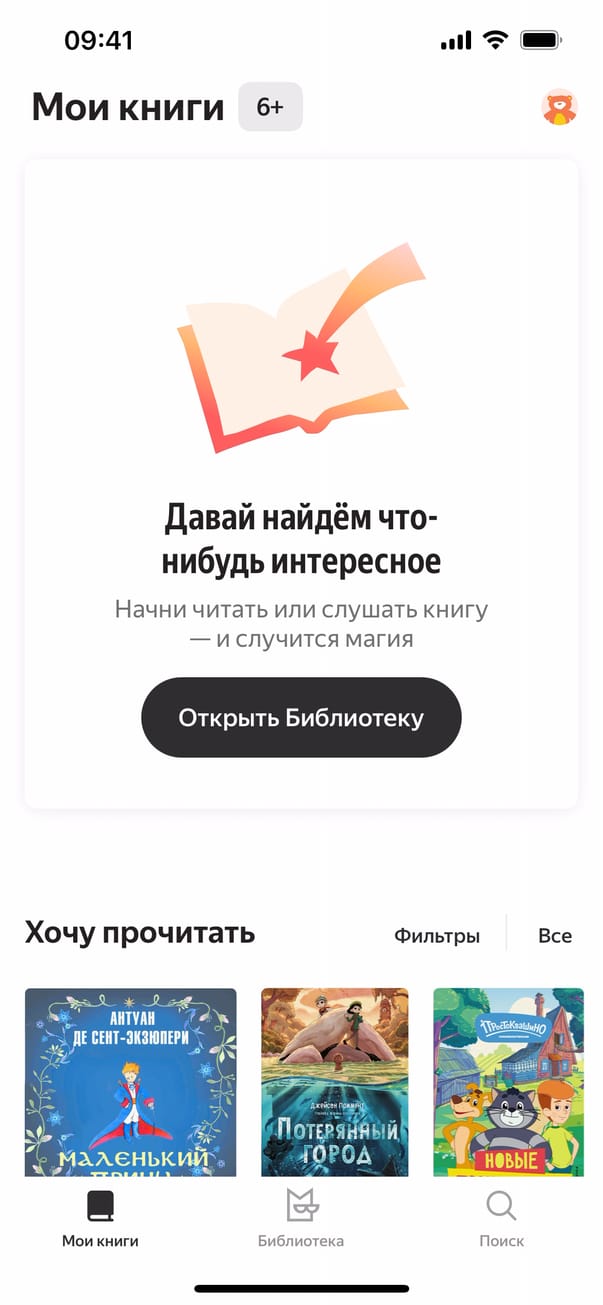Show all books via Все
603x1305 pixels.
555,936
